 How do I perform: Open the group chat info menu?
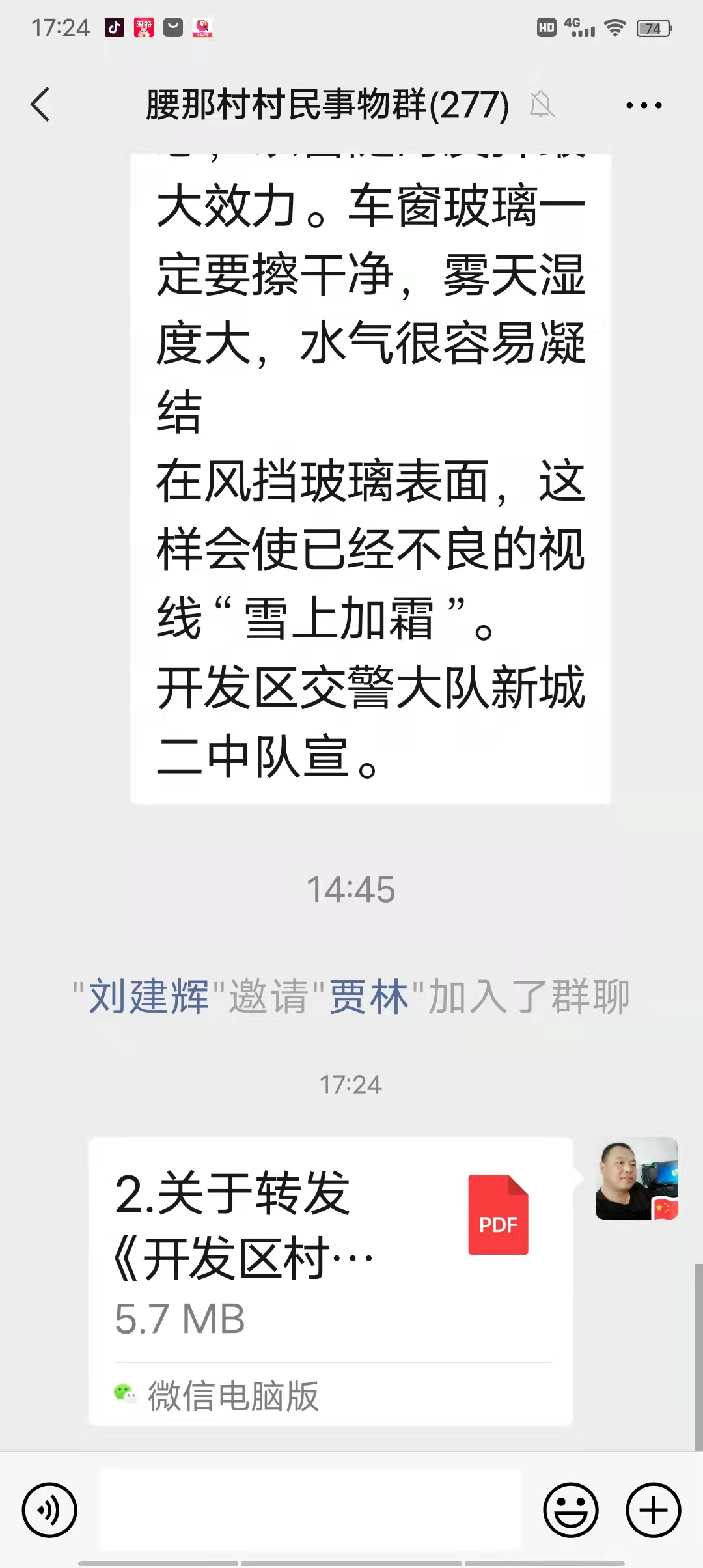643,105
